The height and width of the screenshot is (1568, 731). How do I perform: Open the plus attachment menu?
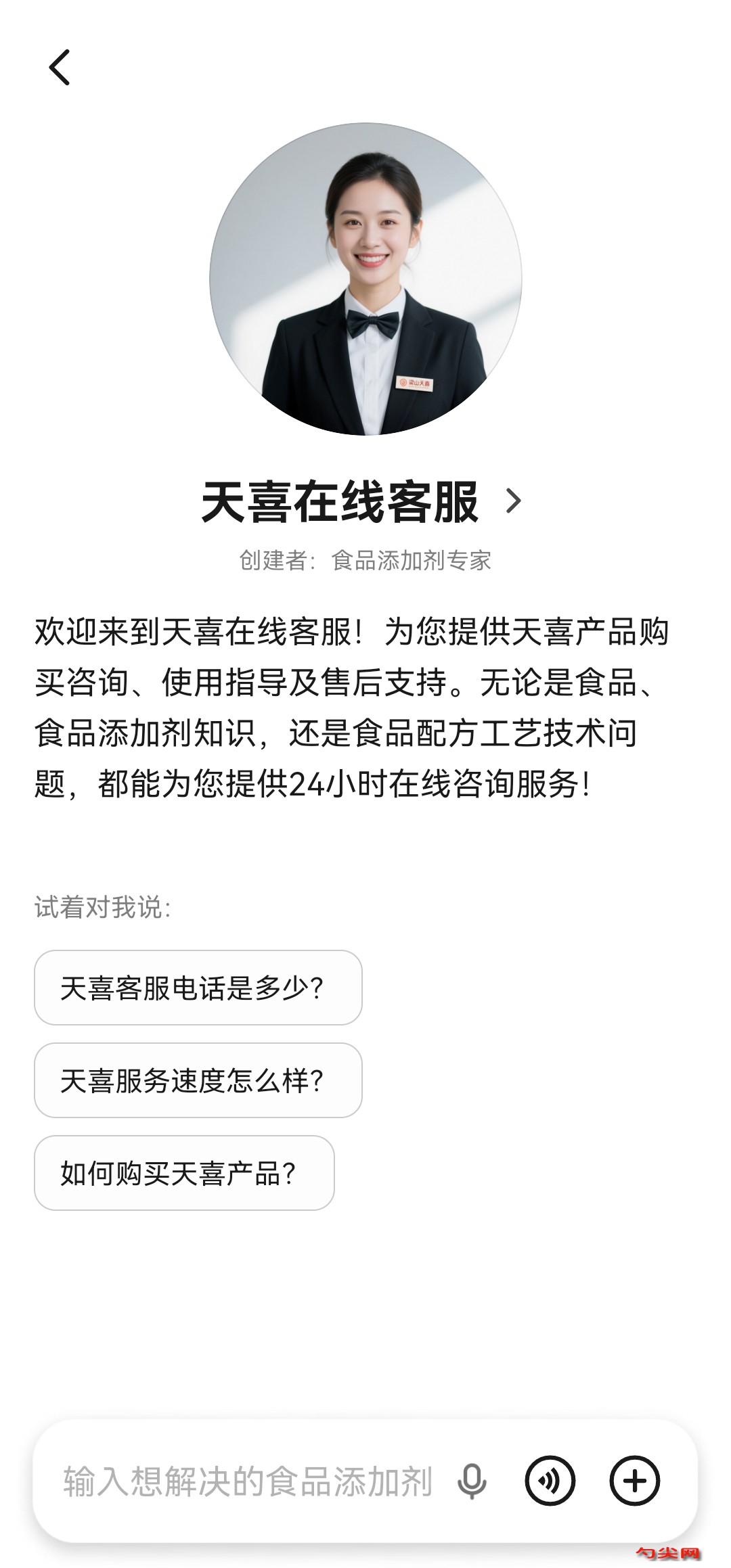634,1481
